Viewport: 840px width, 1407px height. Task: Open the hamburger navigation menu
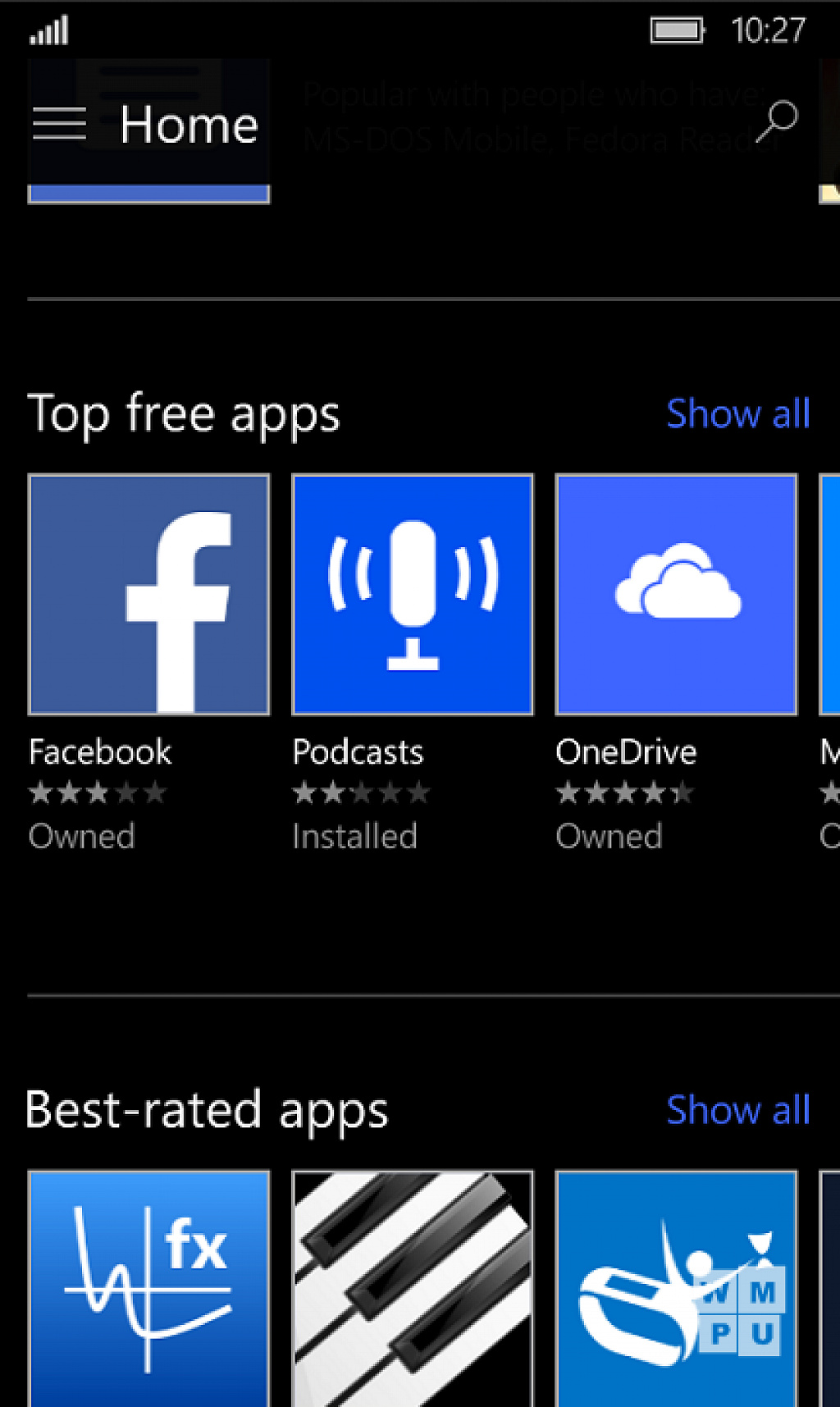tap(59, 124)
